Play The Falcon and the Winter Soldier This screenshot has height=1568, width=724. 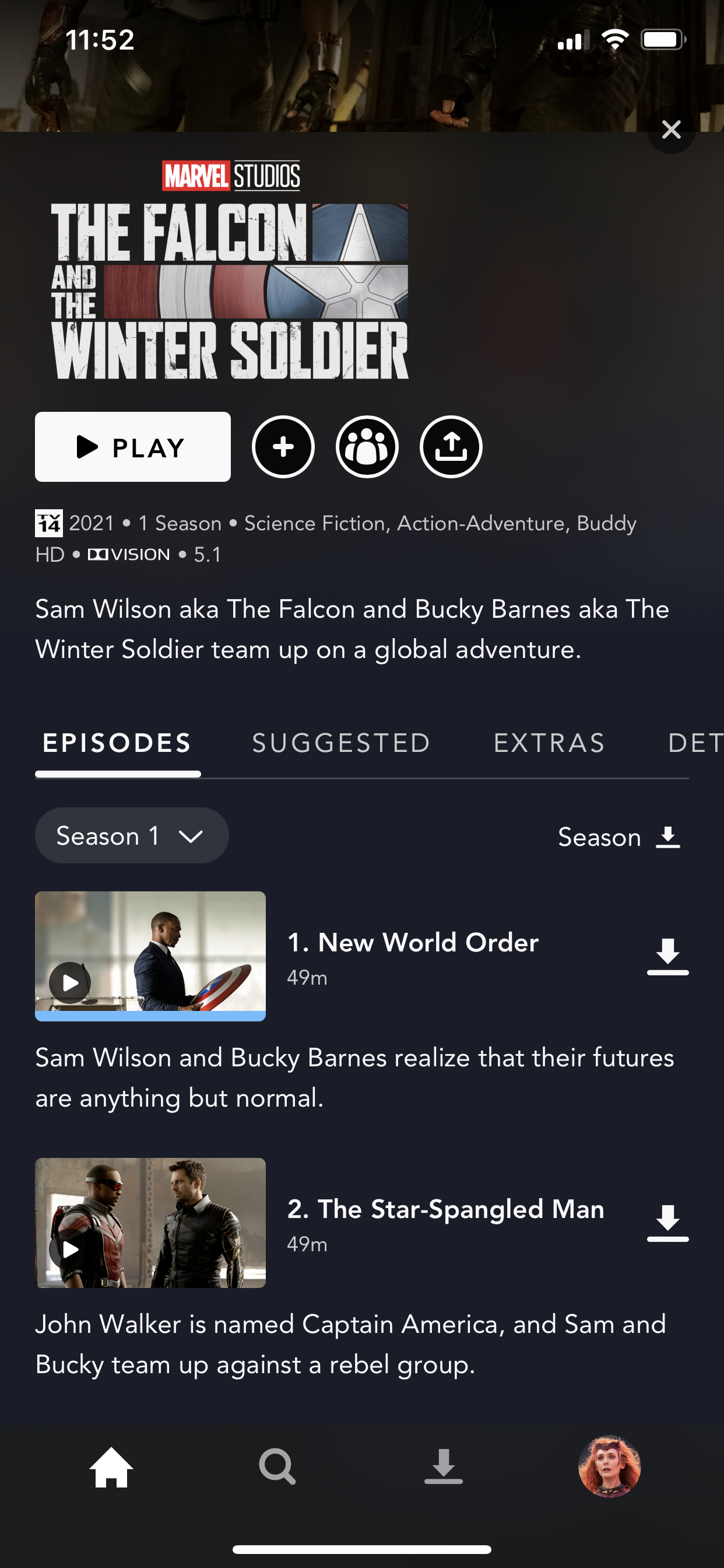(133, 447)
